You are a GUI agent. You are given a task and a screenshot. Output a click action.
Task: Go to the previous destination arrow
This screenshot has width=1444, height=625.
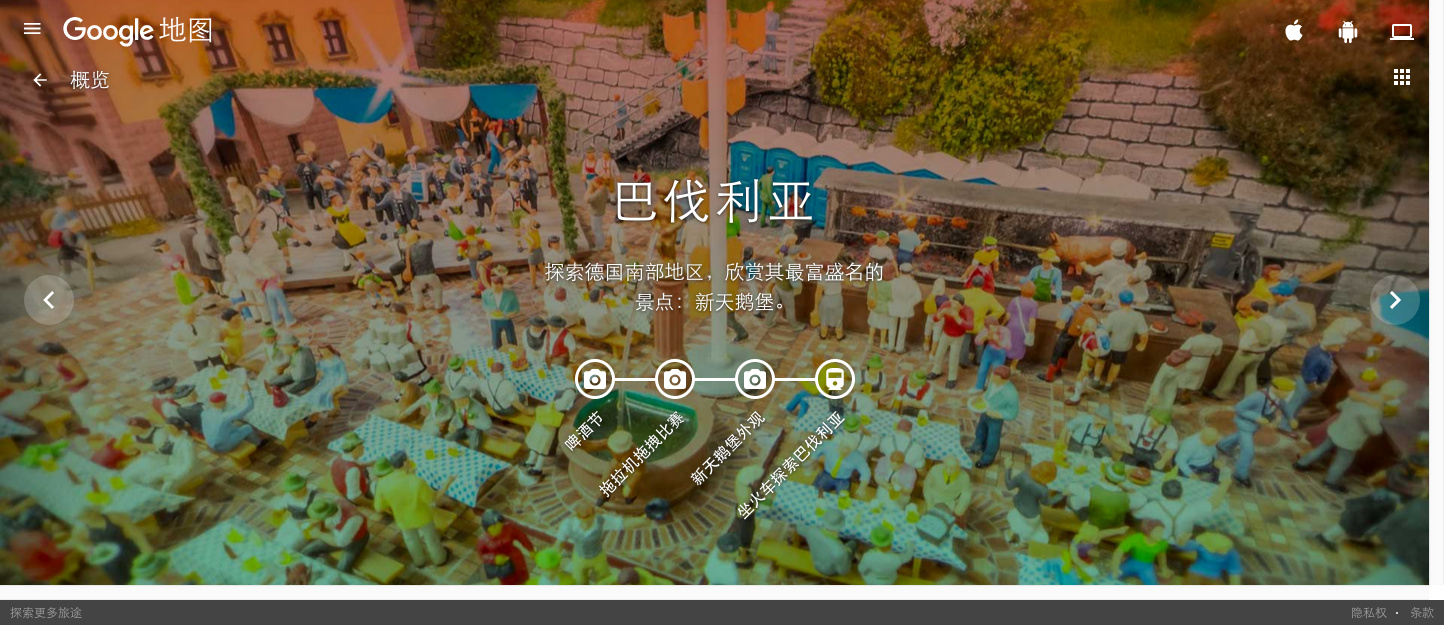[49, 300]
